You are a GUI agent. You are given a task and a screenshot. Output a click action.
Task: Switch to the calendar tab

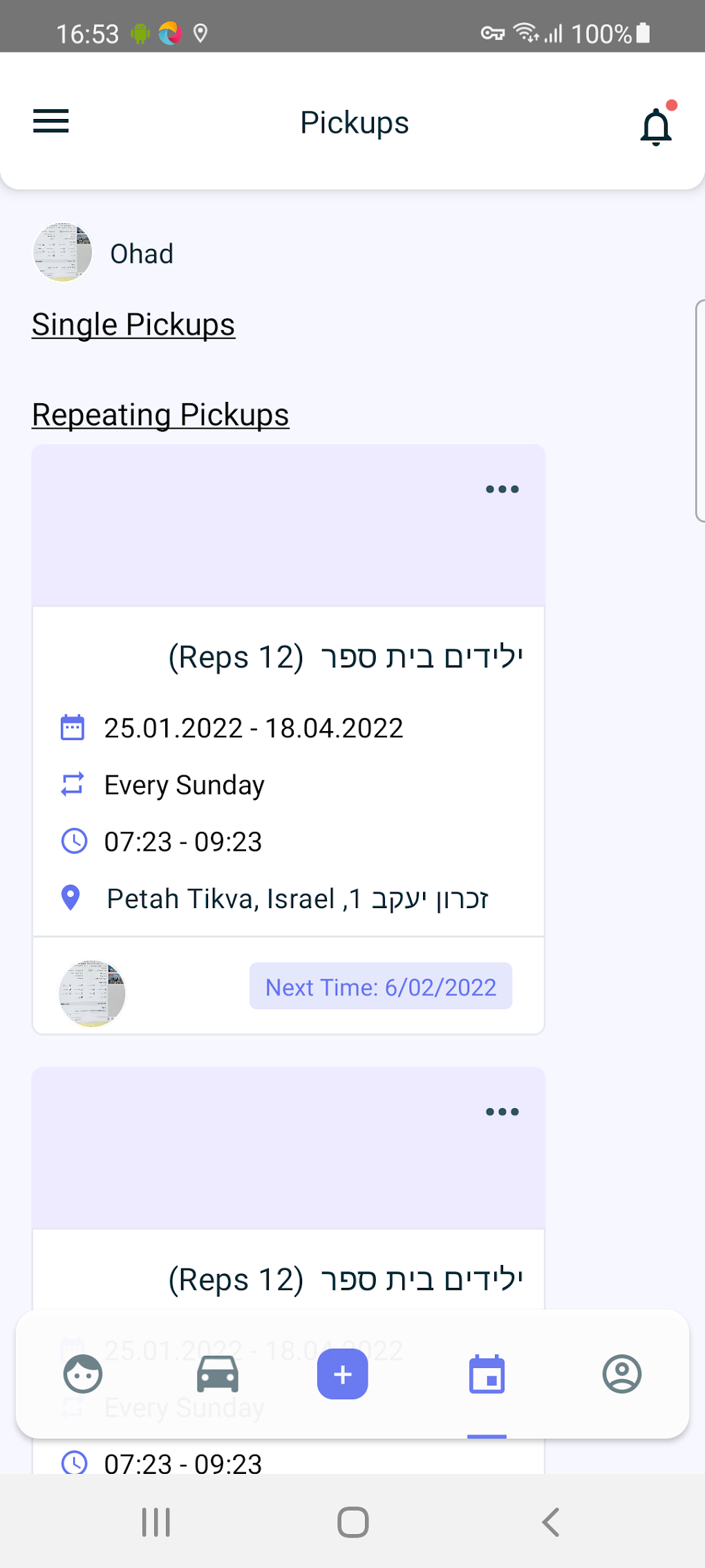click(487, 1374)
